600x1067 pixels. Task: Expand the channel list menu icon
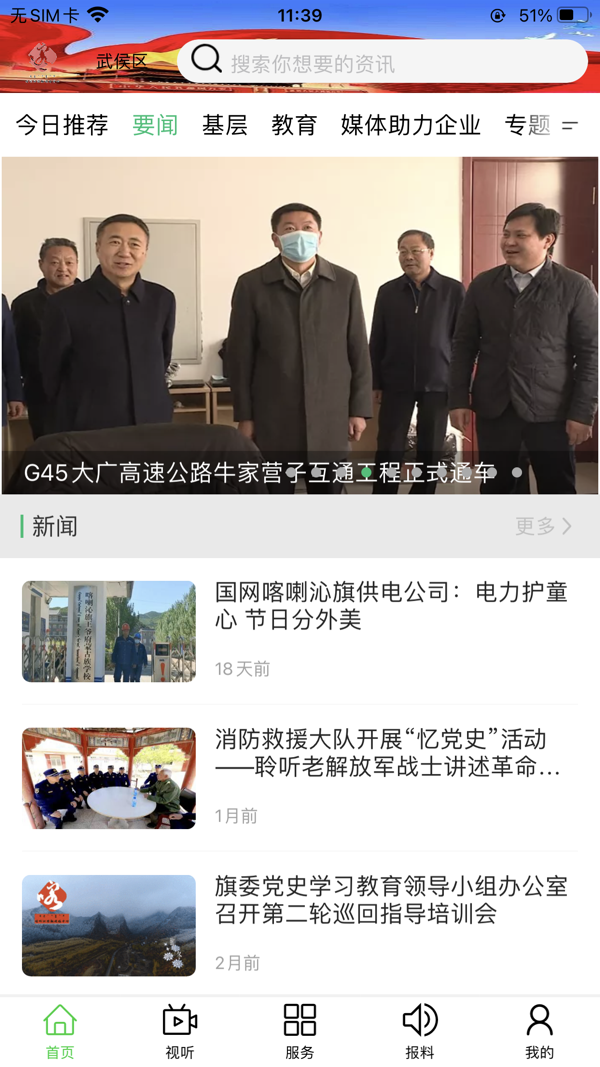point(570,125)
